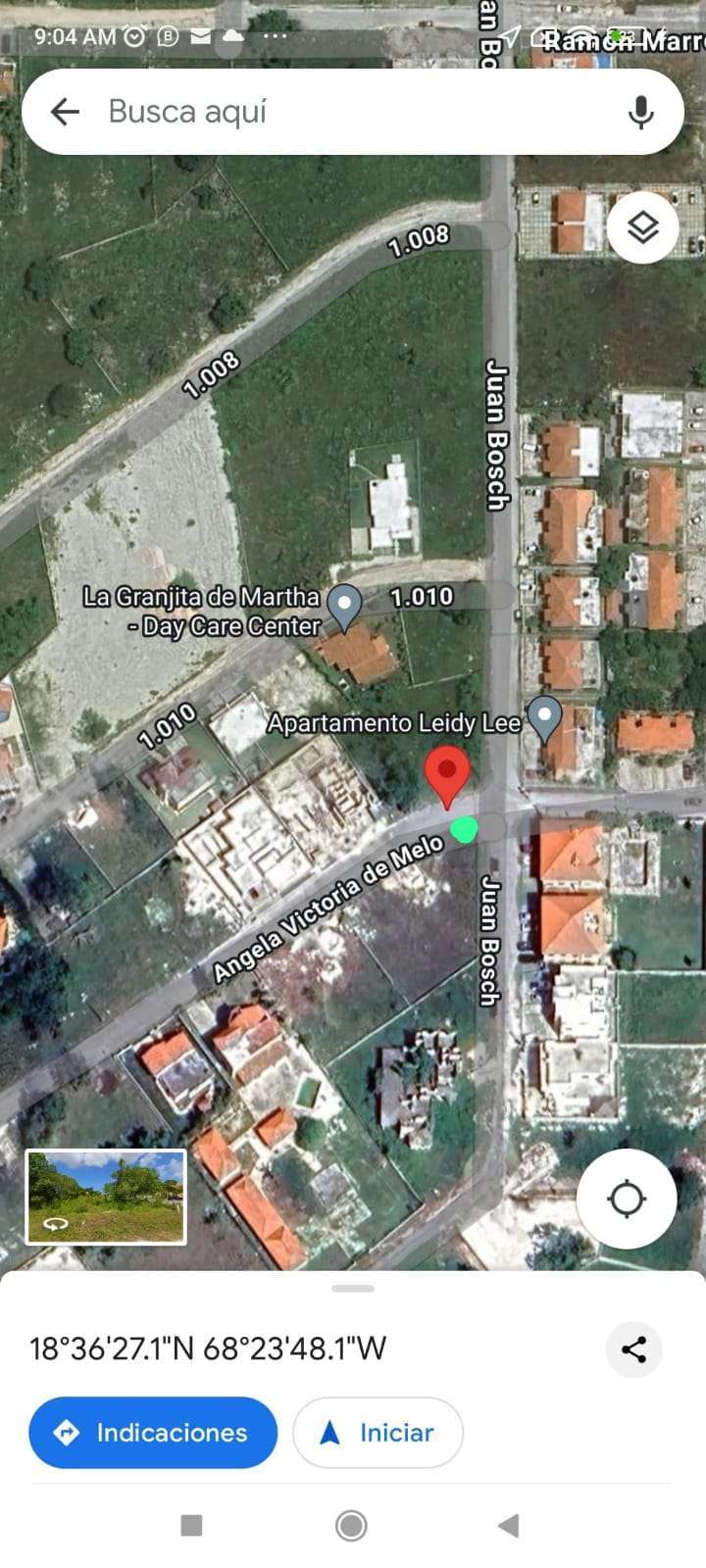Open the map layers button
This screenshot has height=1568, width=706.
pyautogui.click(x=642, y=227)
